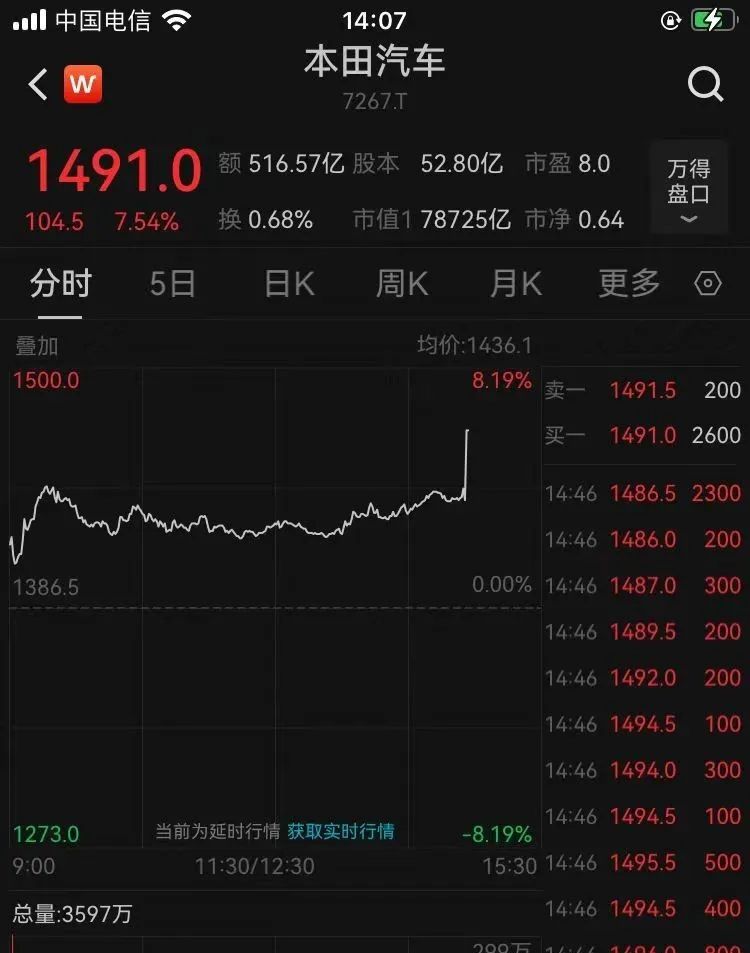Open search with the magnifier icon
This screenshot has height=953, width=750.
point(707,85)
